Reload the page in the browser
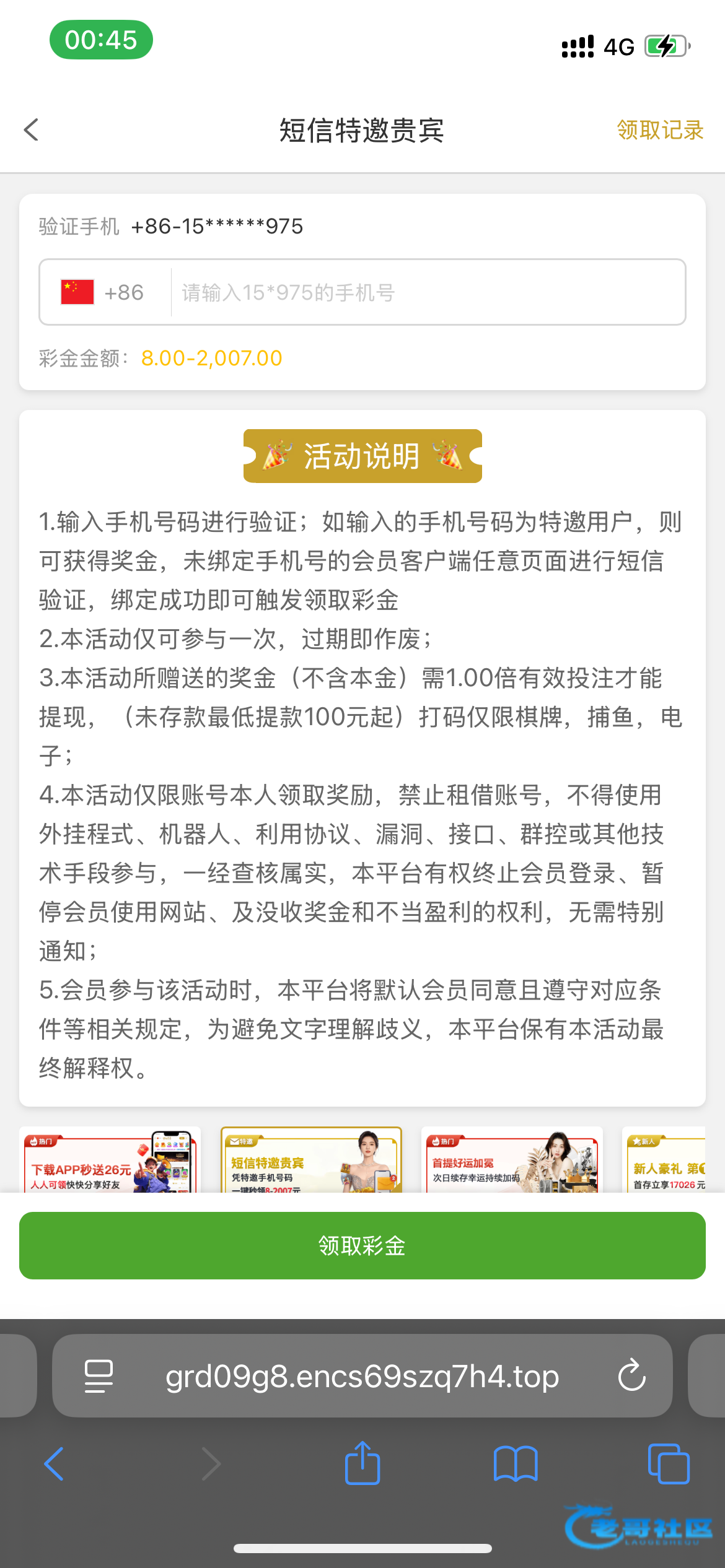The image size is (725, 1568). point(632,1375)
